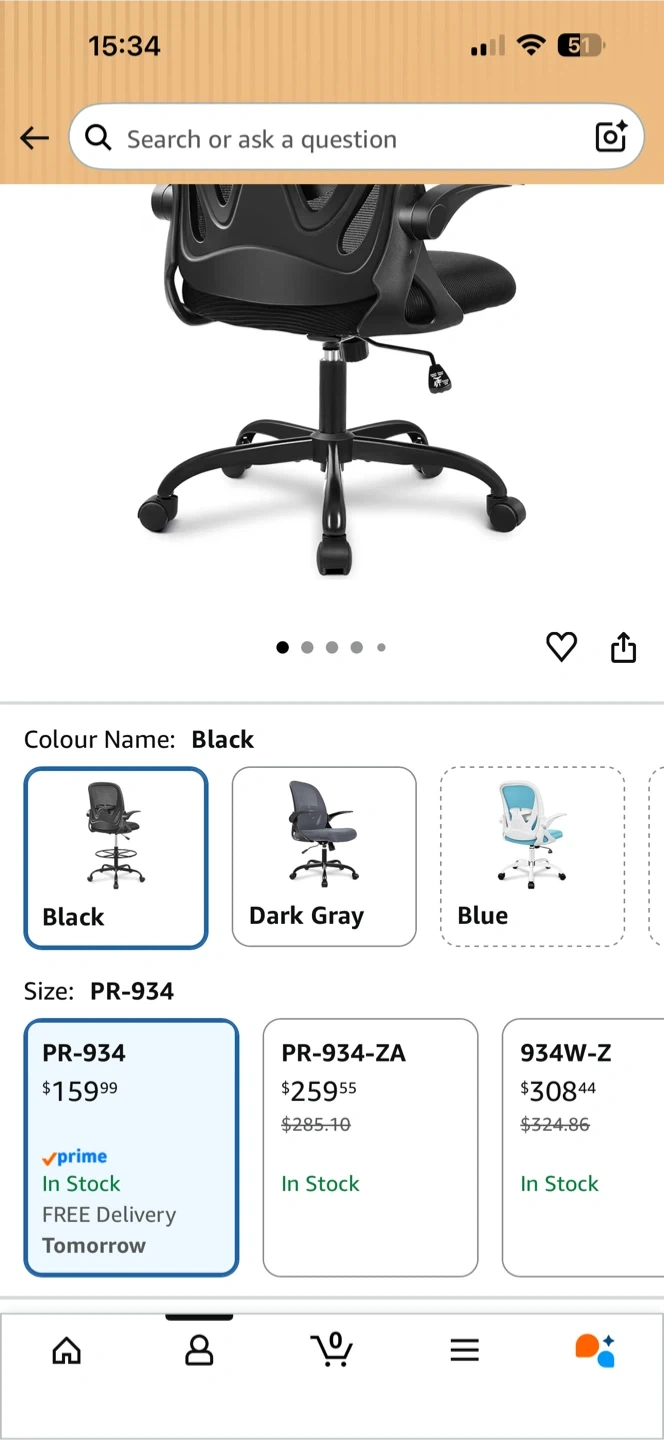Image resolution: width=664 pixels, height=1440 pixels.
Task: Open the hamburger menu tab
Action: (464, 1351)
